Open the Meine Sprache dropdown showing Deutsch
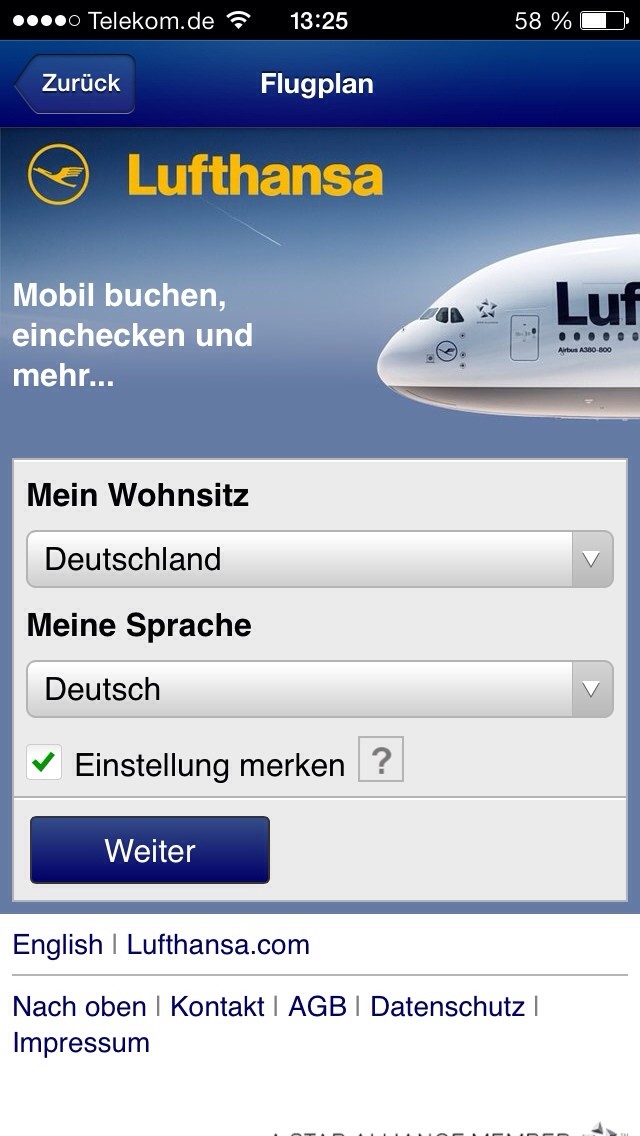Viewport: 640px width, 1136px height. click(x=320, y=688)
